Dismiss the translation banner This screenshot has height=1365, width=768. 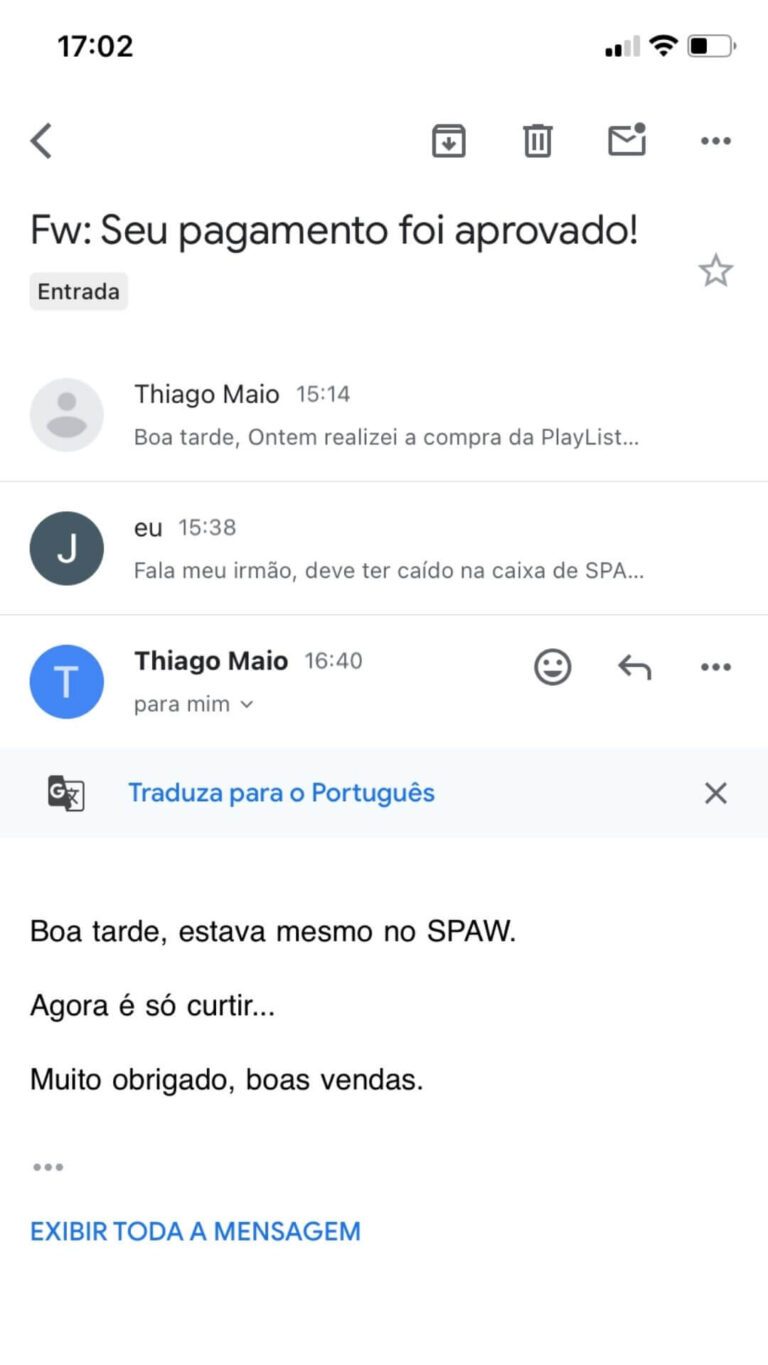click(x=716, y=793)
